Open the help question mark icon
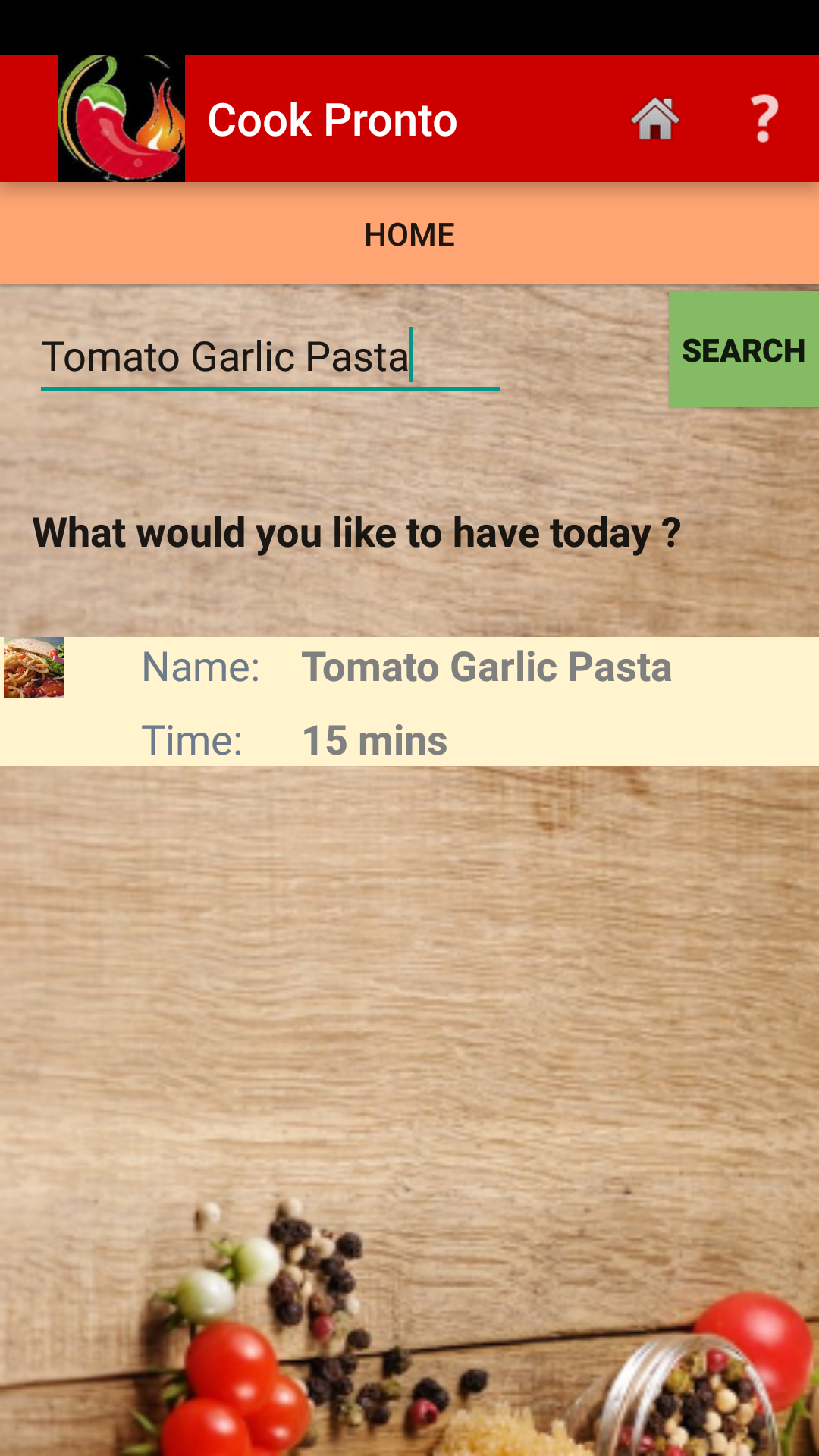Image resolution: width=819 pixels, height=1456 pixels. (764, 119)
